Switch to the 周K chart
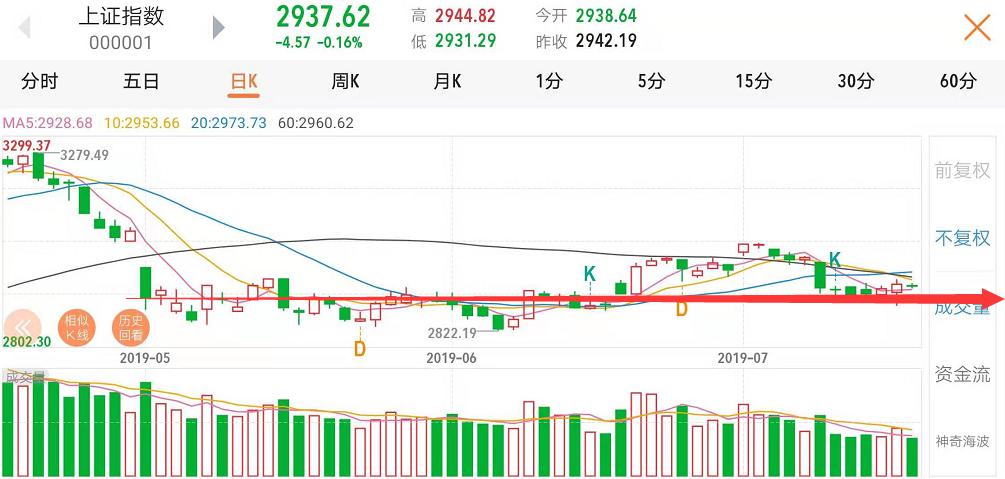Screen dimensions: 1005x479 345,82
